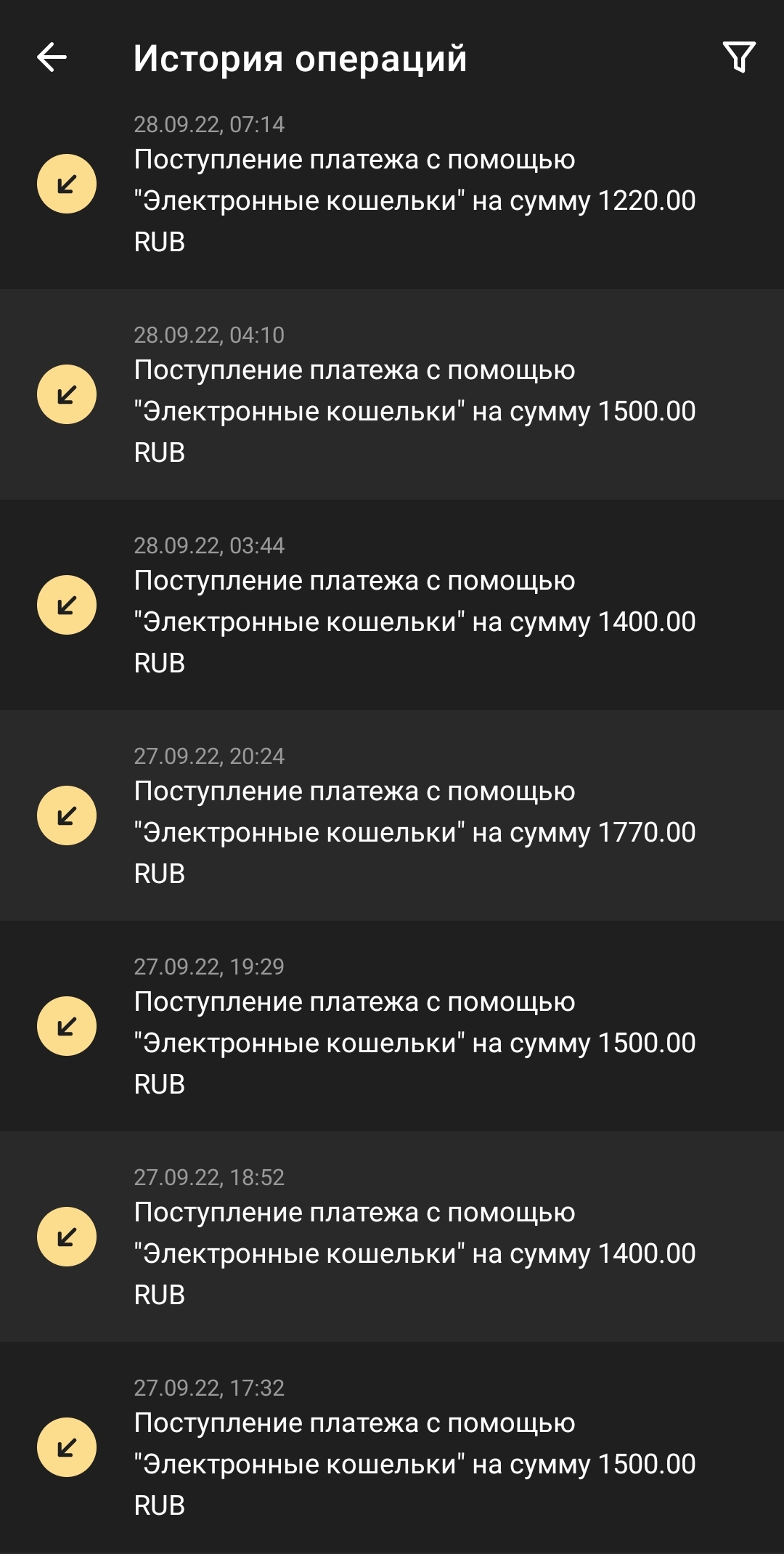Go back from История операций
Image resolution: width=784 pixels, height=1554 pixels.
[52, 57]
